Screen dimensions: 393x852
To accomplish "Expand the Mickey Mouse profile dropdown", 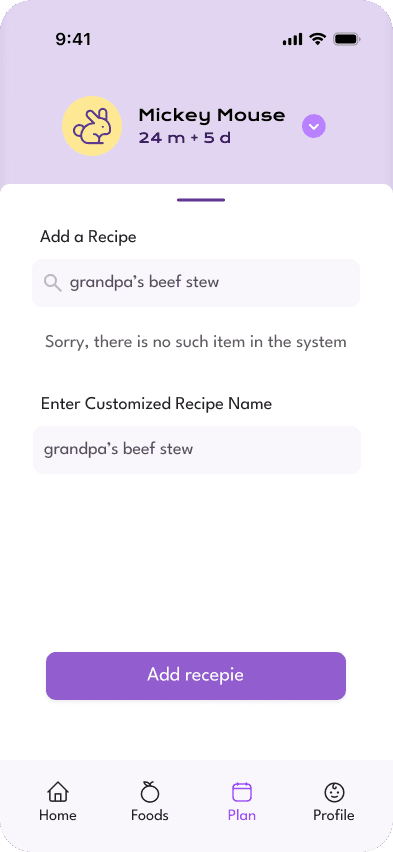I will (314, 126).
